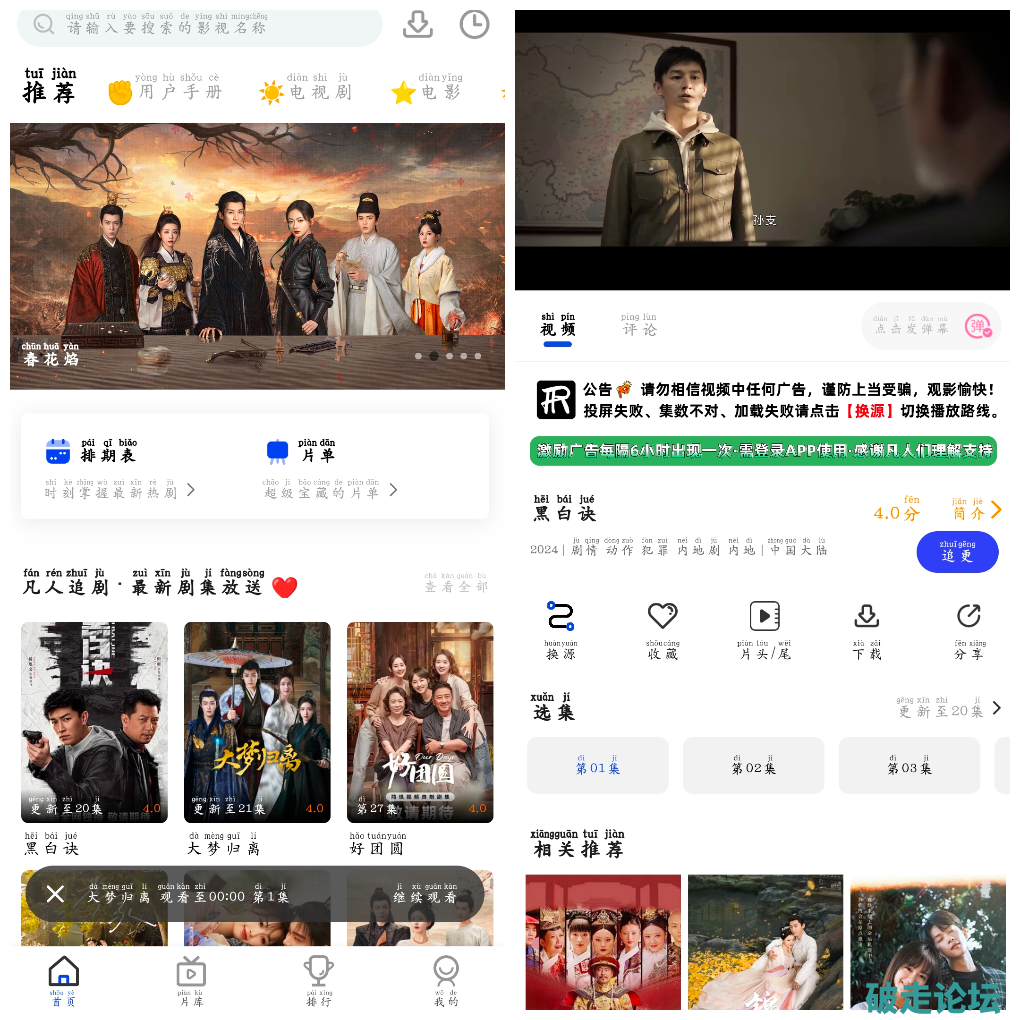Screen dimensions: 1020x1020
Task: Tap 查看全部 to view all new episodes
Action: [x=455, y=585]
